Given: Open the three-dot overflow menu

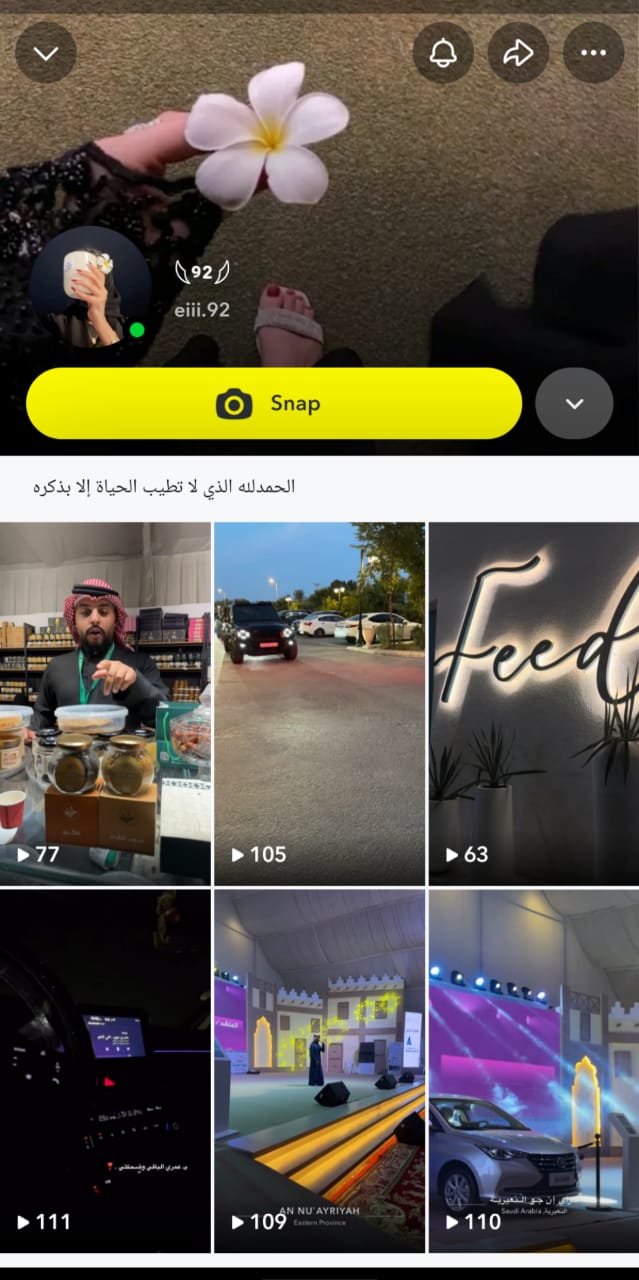Looking at the screenshot, I should pyautogui.click(x=594, y=53).
